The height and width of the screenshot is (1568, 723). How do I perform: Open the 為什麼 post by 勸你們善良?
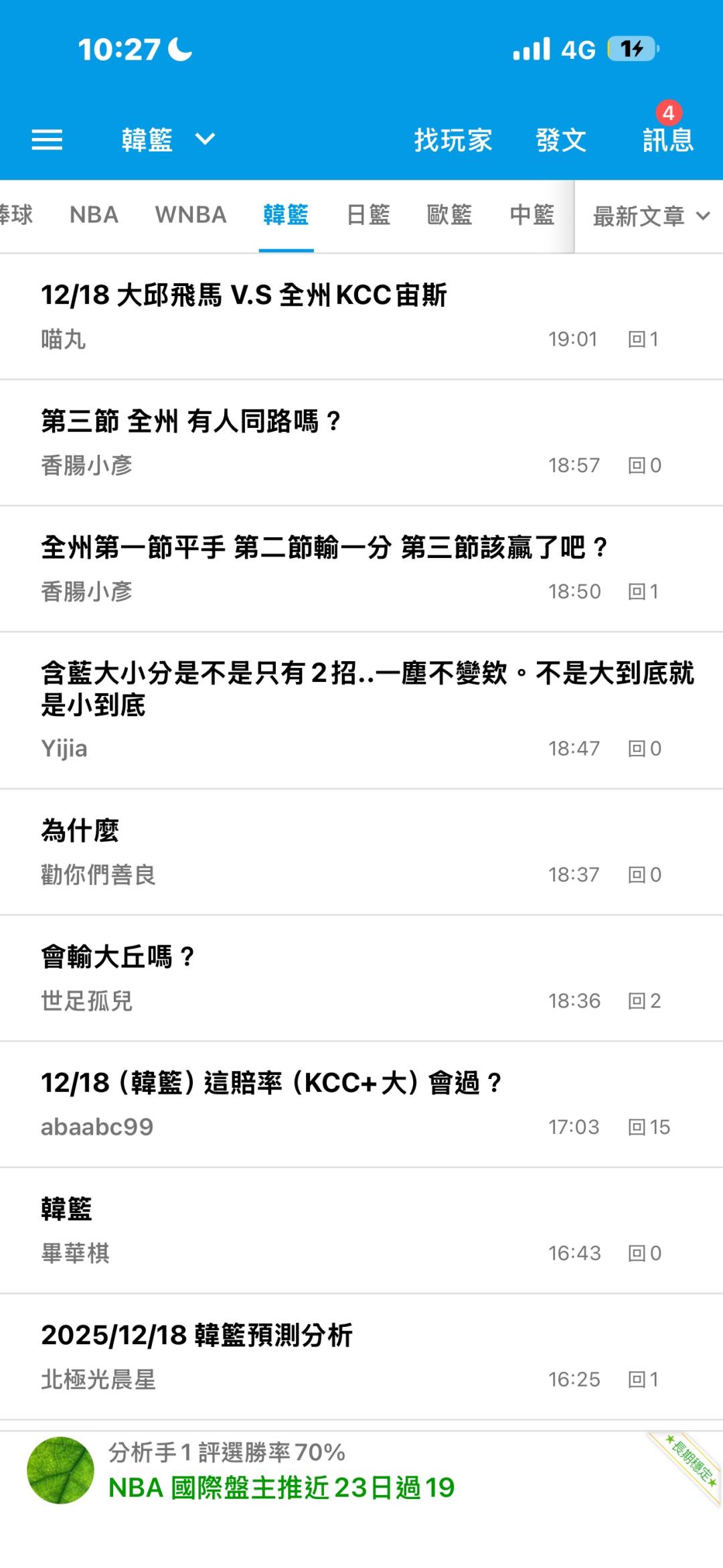click(x=80, y=831)
